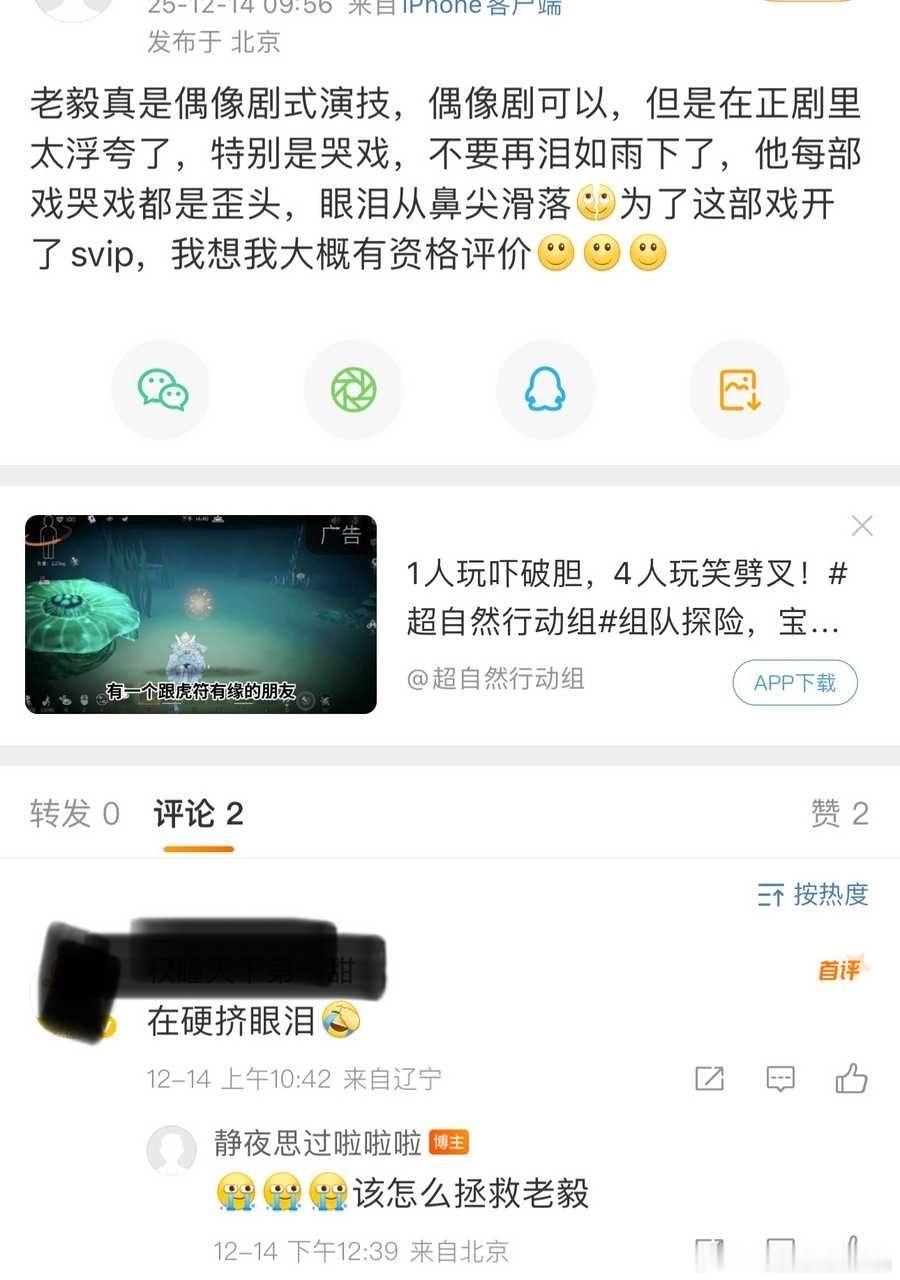Share the post to WeChat Moments
The image size is (900, 1280).
click(x=353, y=389)
